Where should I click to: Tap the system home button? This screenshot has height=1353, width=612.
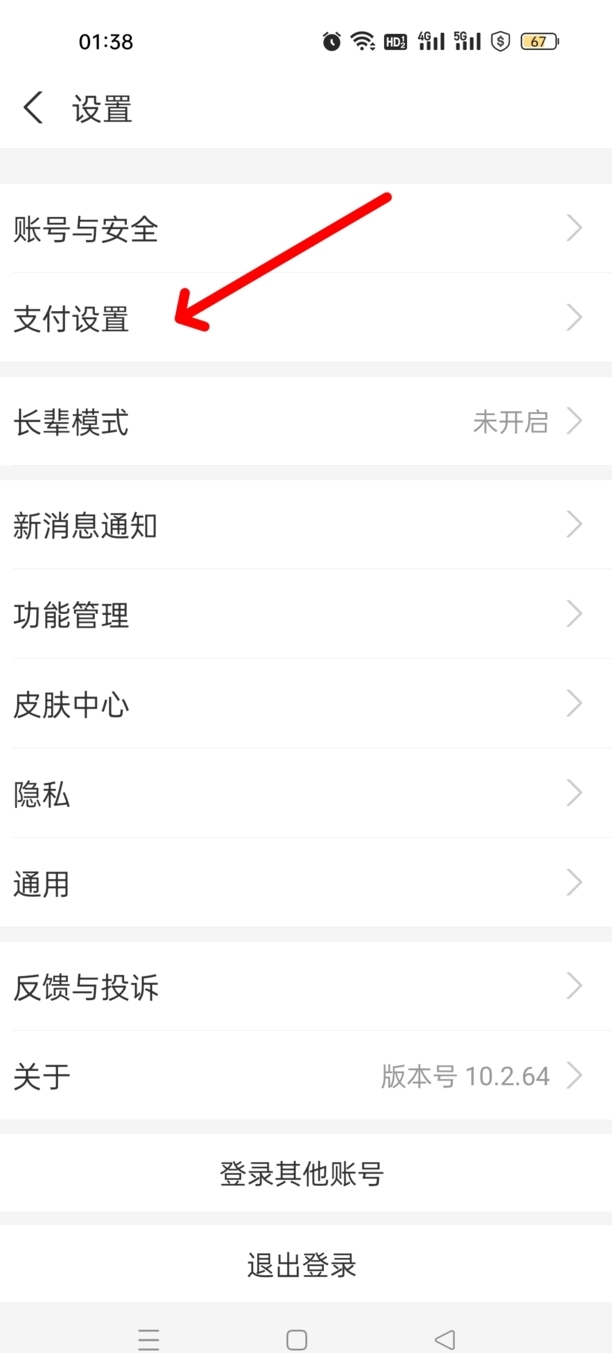point(297,1339)
